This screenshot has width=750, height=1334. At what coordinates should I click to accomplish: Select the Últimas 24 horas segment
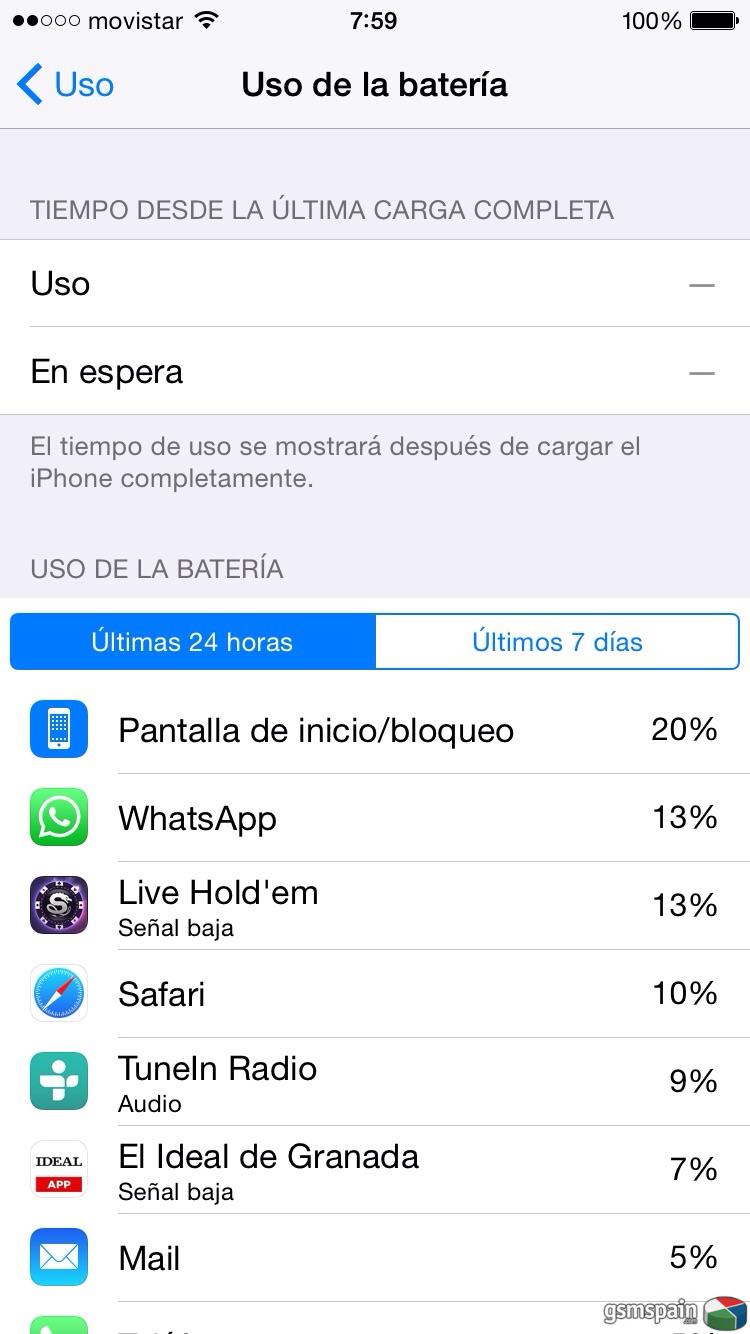(x=193, y=642)
